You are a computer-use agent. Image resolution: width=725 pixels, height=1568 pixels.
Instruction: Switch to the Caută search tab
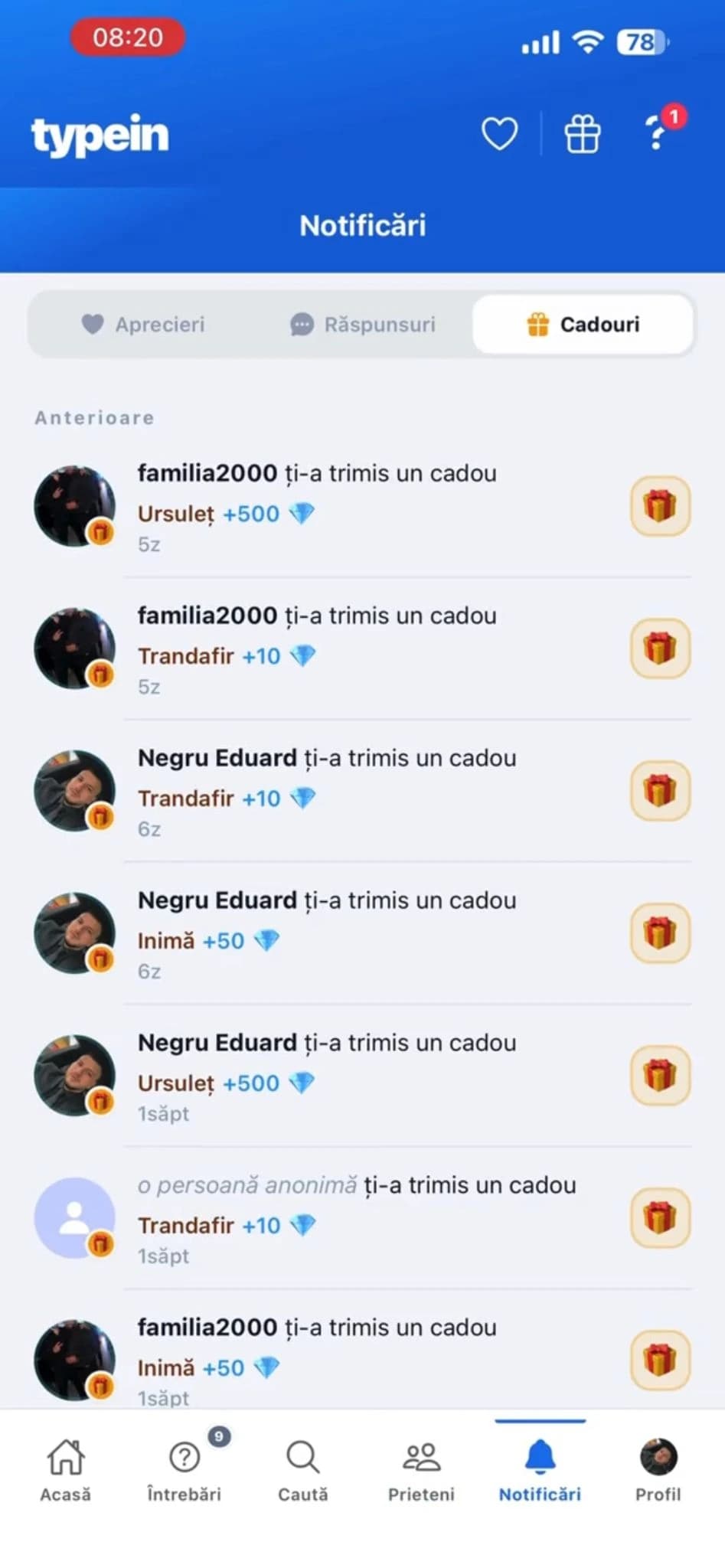point(303,1470)
